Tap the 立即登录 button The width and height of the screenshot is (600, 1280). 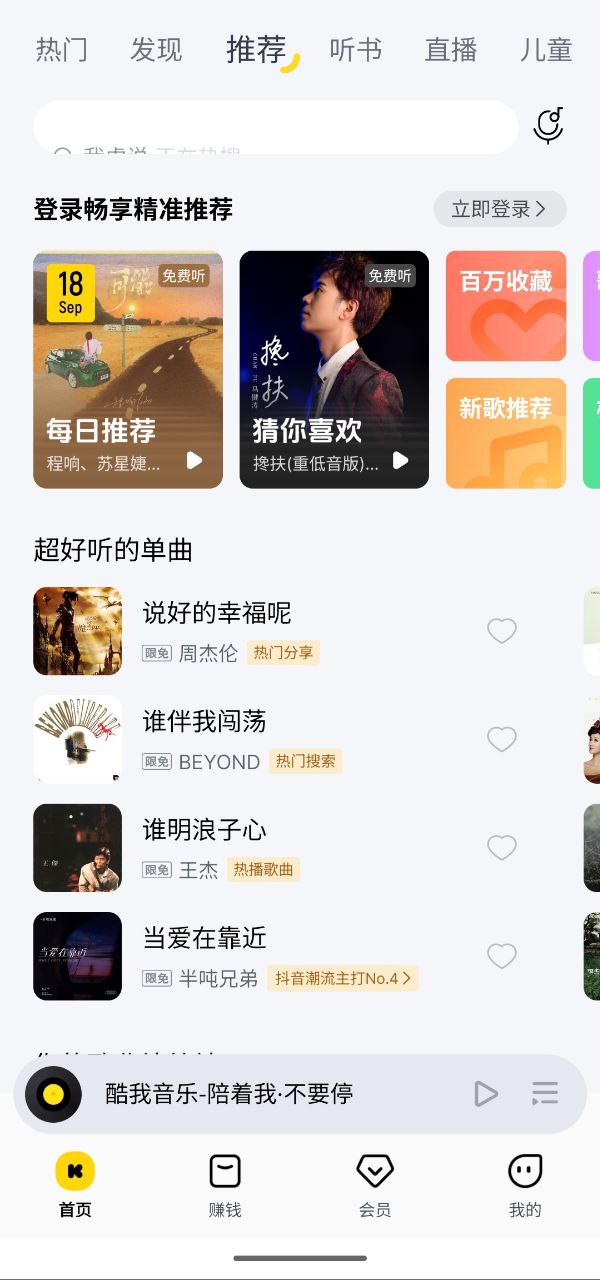pos(499,209)
